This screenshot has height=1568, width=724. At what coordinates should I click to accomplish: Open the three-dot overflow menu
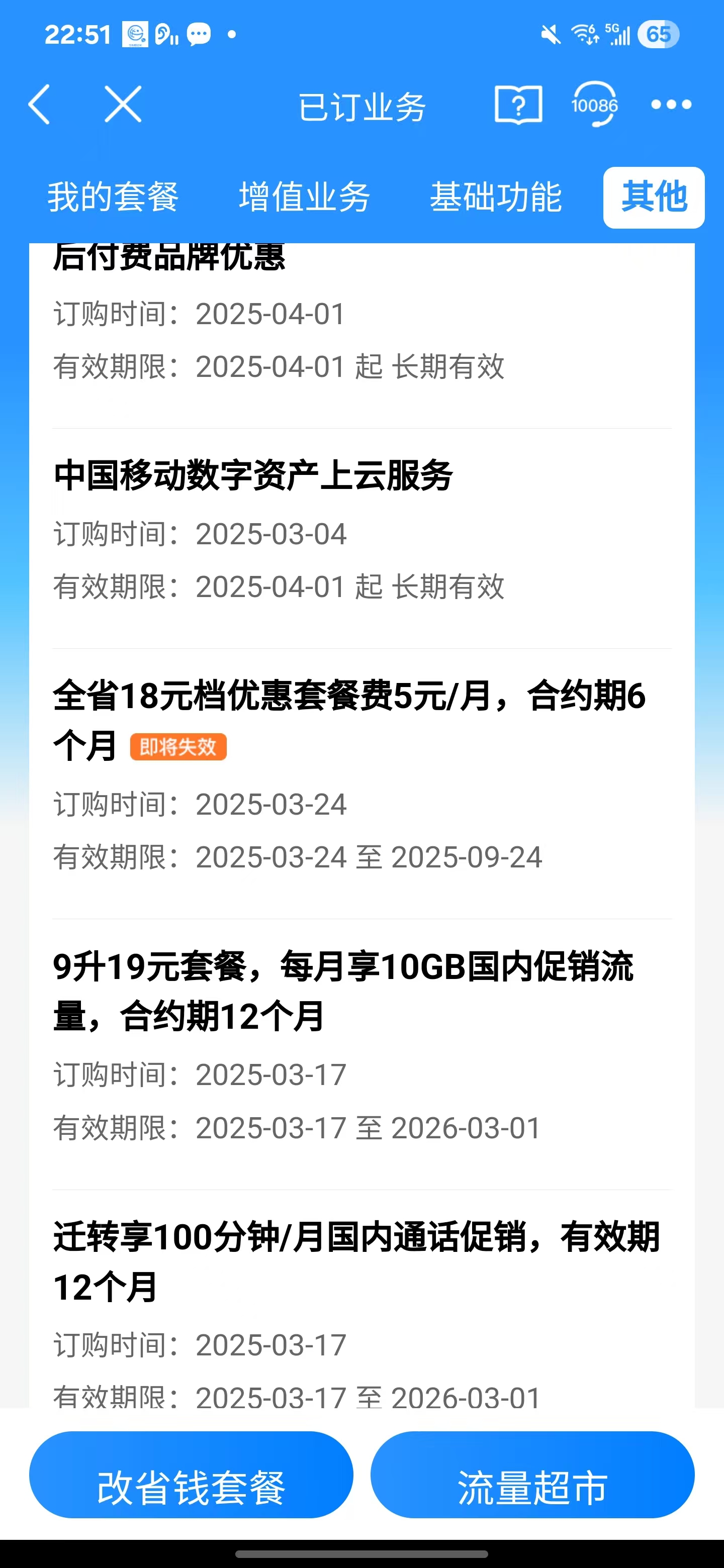click(671, 105)
